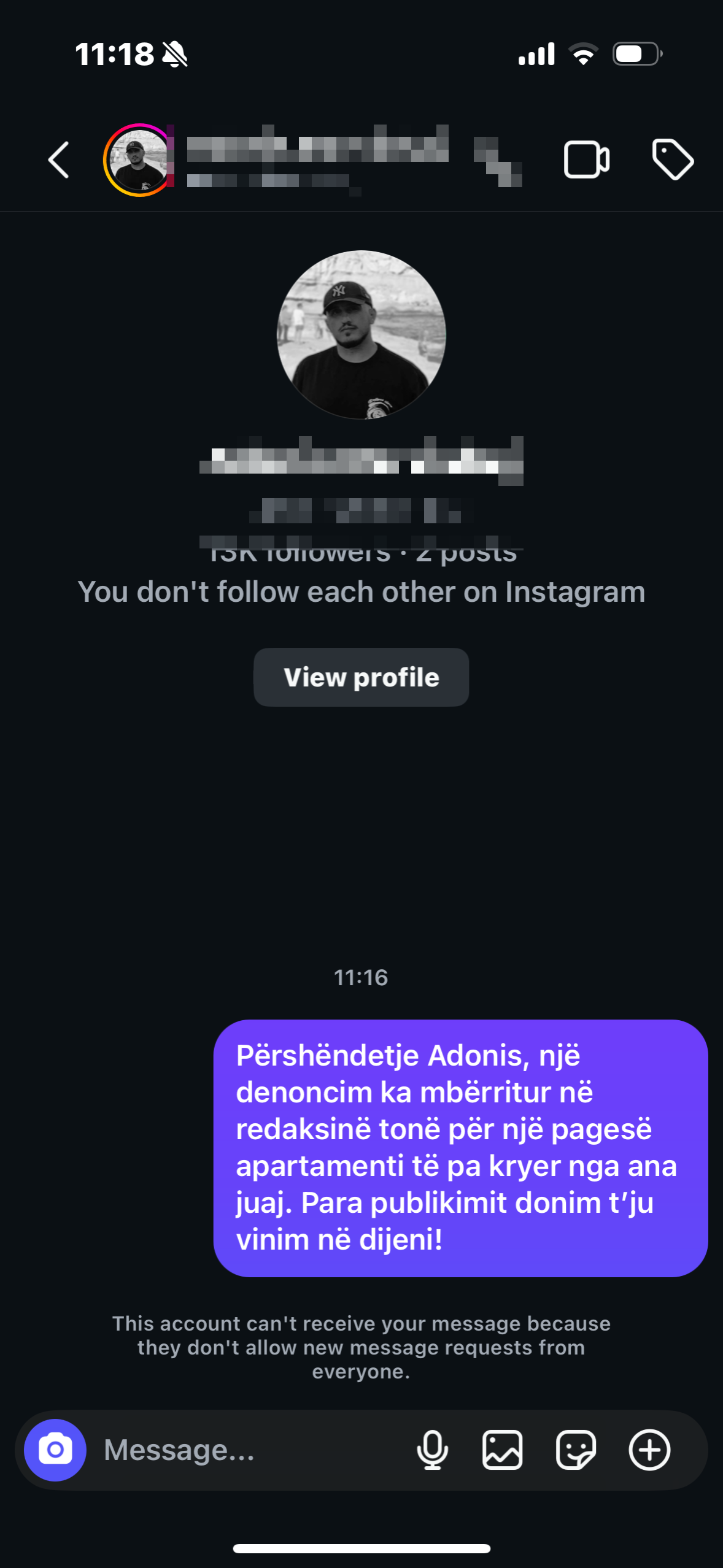723x1568 pixels.
Task: Open the sticker picker
Action: 576,1450
